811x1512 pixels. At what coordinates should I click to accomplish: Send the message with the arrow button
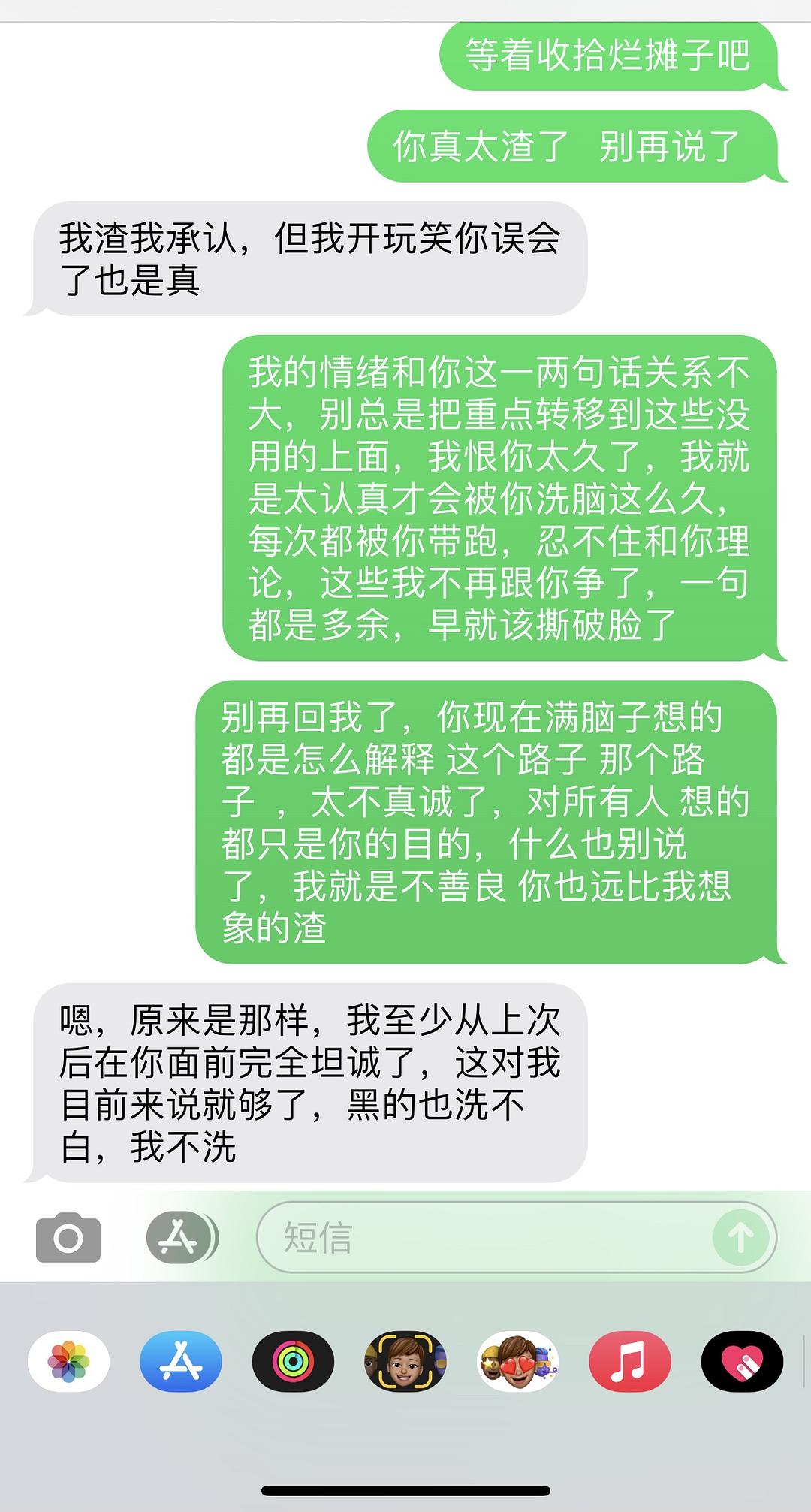click(740, 1237)
